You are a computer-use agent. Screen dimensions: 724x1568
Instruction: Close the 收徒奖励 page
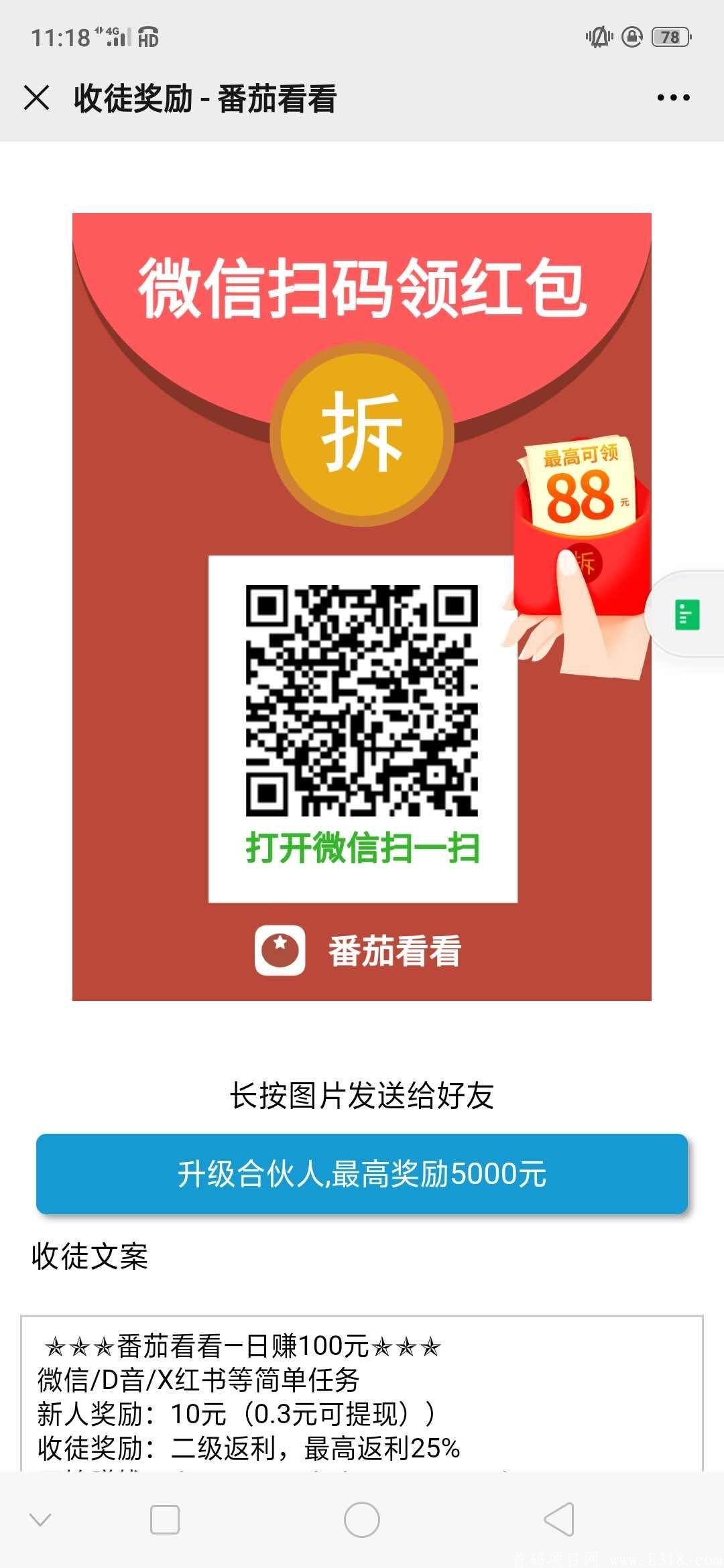click(36, 98)
